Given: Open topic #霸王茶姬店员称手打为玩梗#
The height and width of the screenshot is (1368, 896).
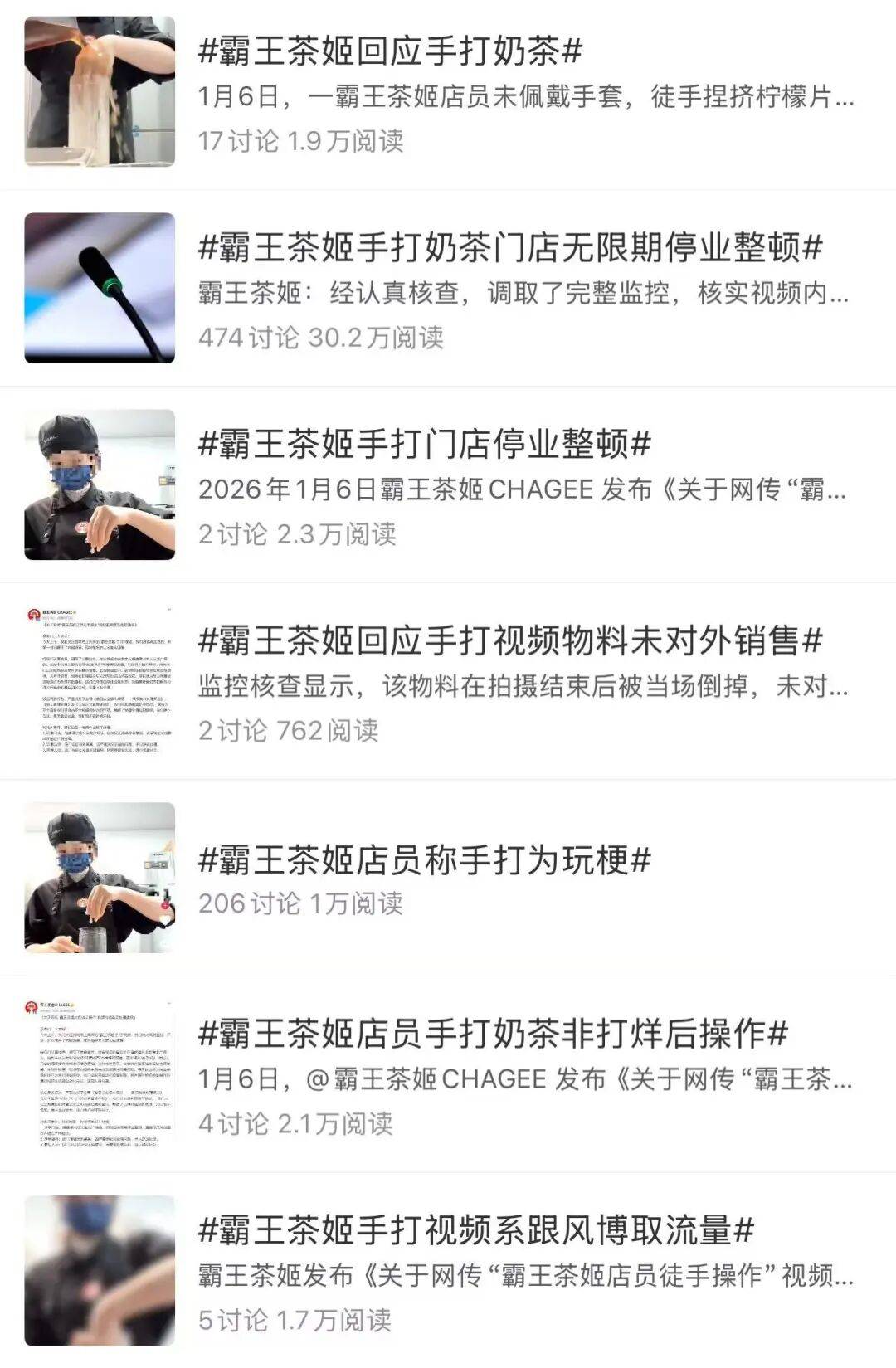Looking at the screenshot, I should (x=424, y=860).
